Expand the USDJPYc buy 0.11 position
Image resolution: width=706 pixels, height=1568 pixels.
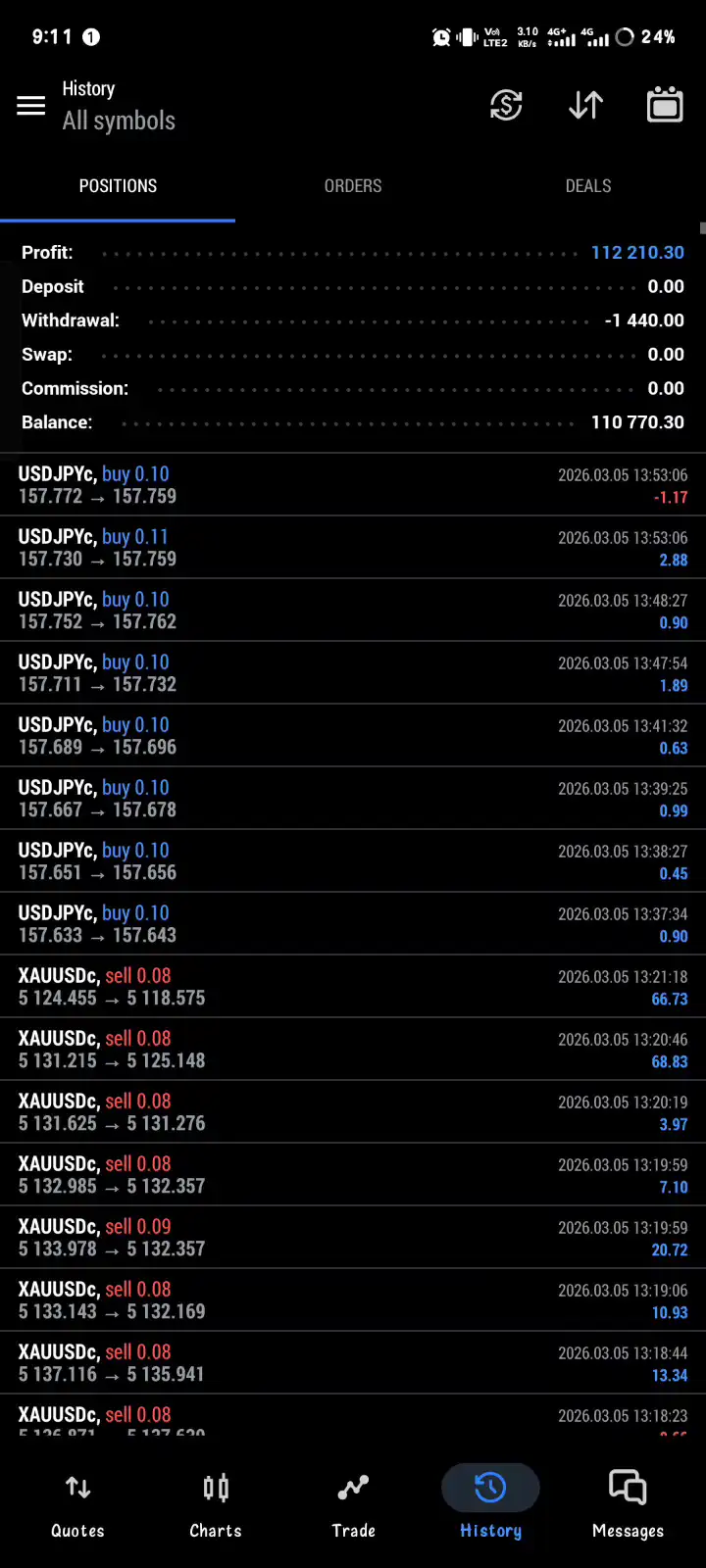[x=353, y=548]
